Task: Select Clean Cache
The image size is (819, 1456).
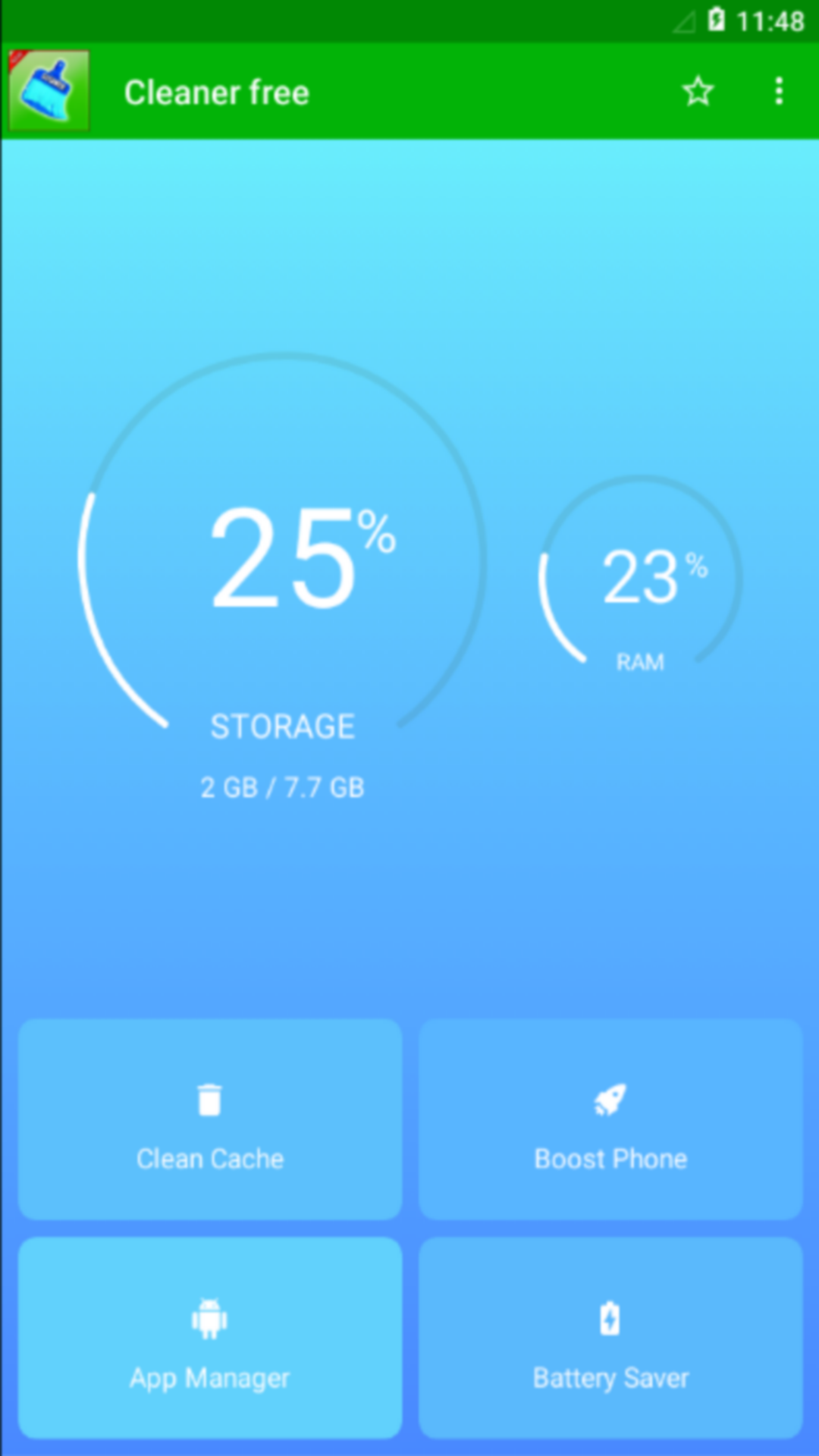Action: pos(210,1119)
